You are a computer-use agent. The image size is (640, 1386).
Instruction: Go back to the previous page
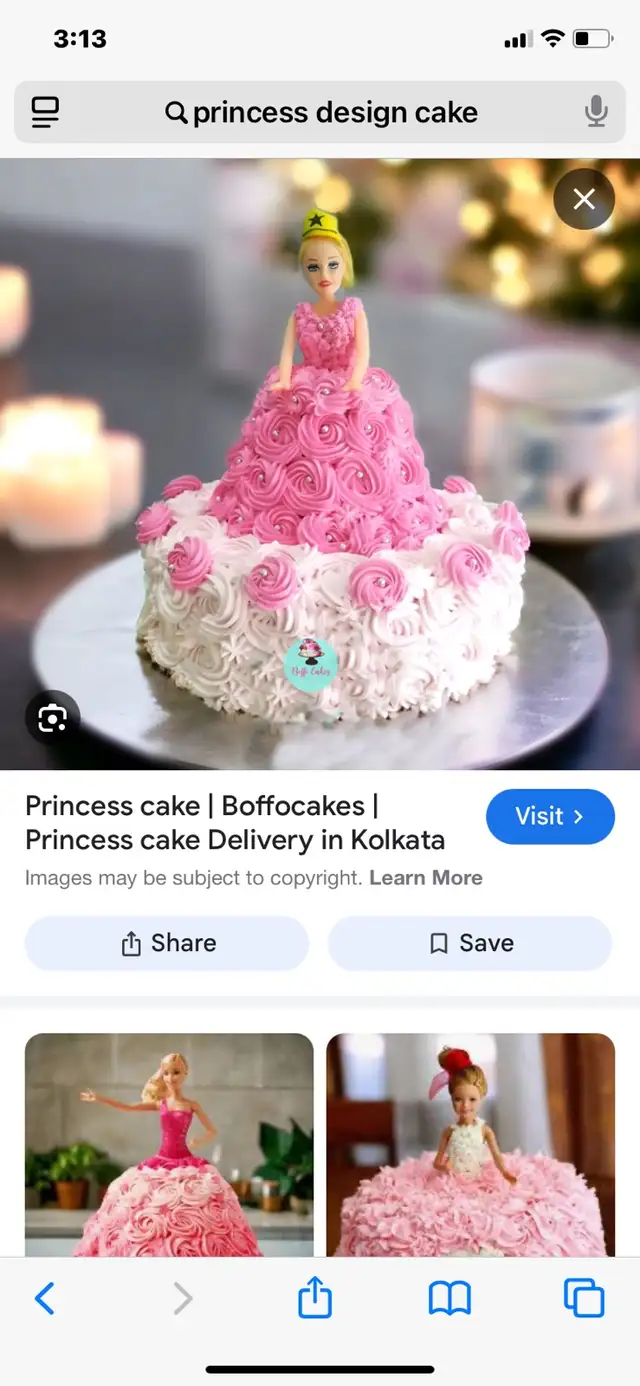[x=45, y=1298]
